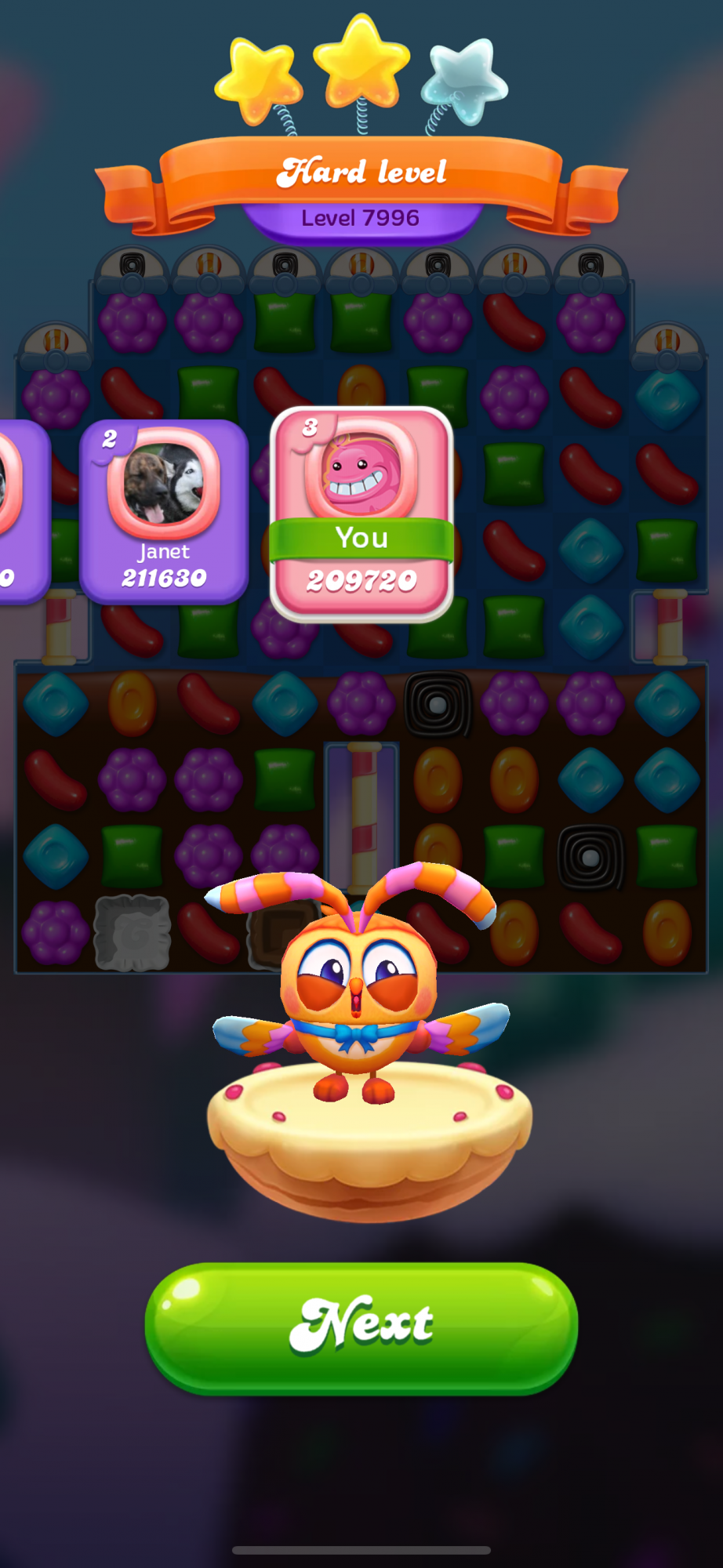
Task: Open Janet's leaderboard card
Action: coord(164,511)
